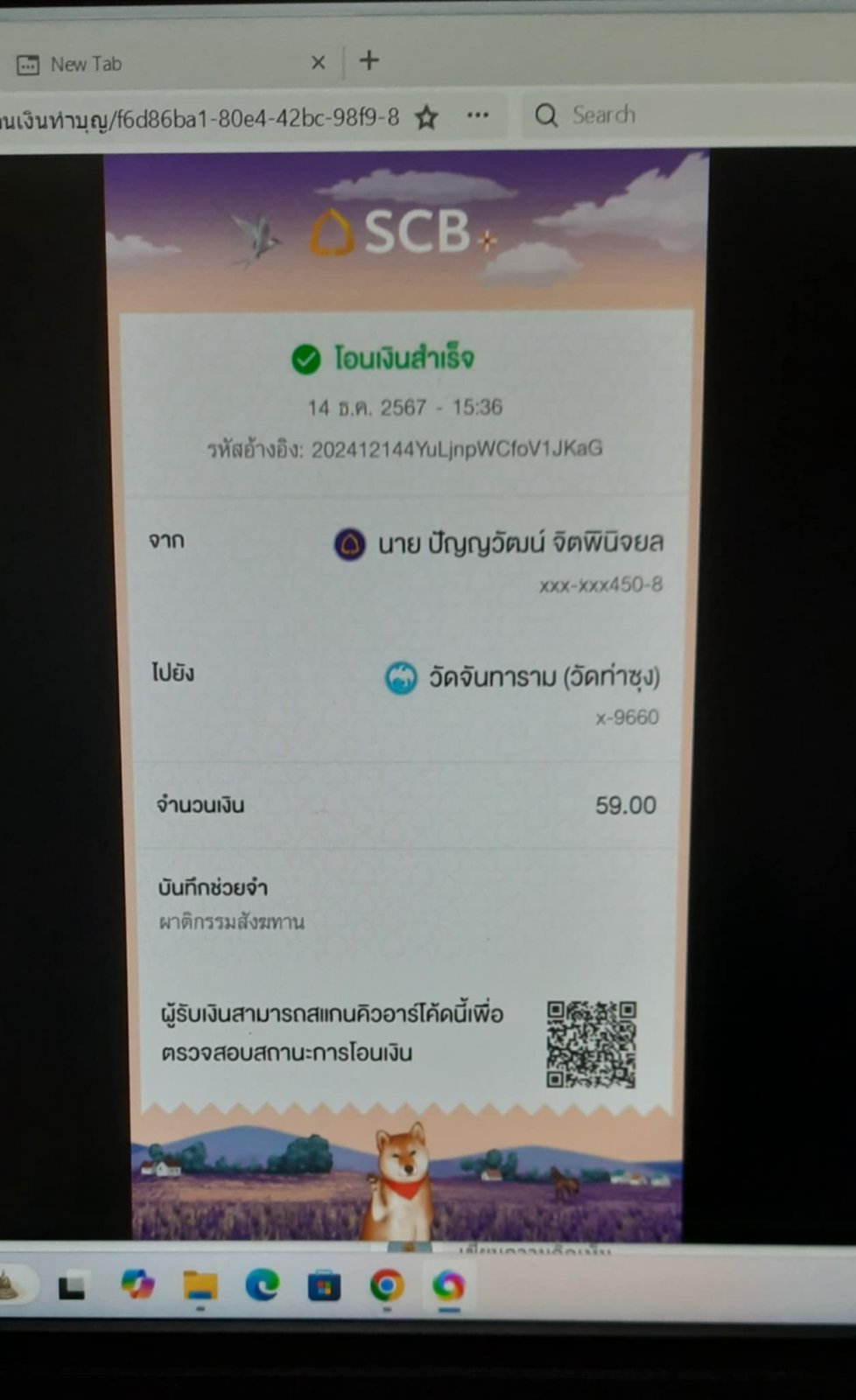This screenshot has width=856, height=1400.
Task: Close the New Tab browser tab
Action: [x=319, y=62]
